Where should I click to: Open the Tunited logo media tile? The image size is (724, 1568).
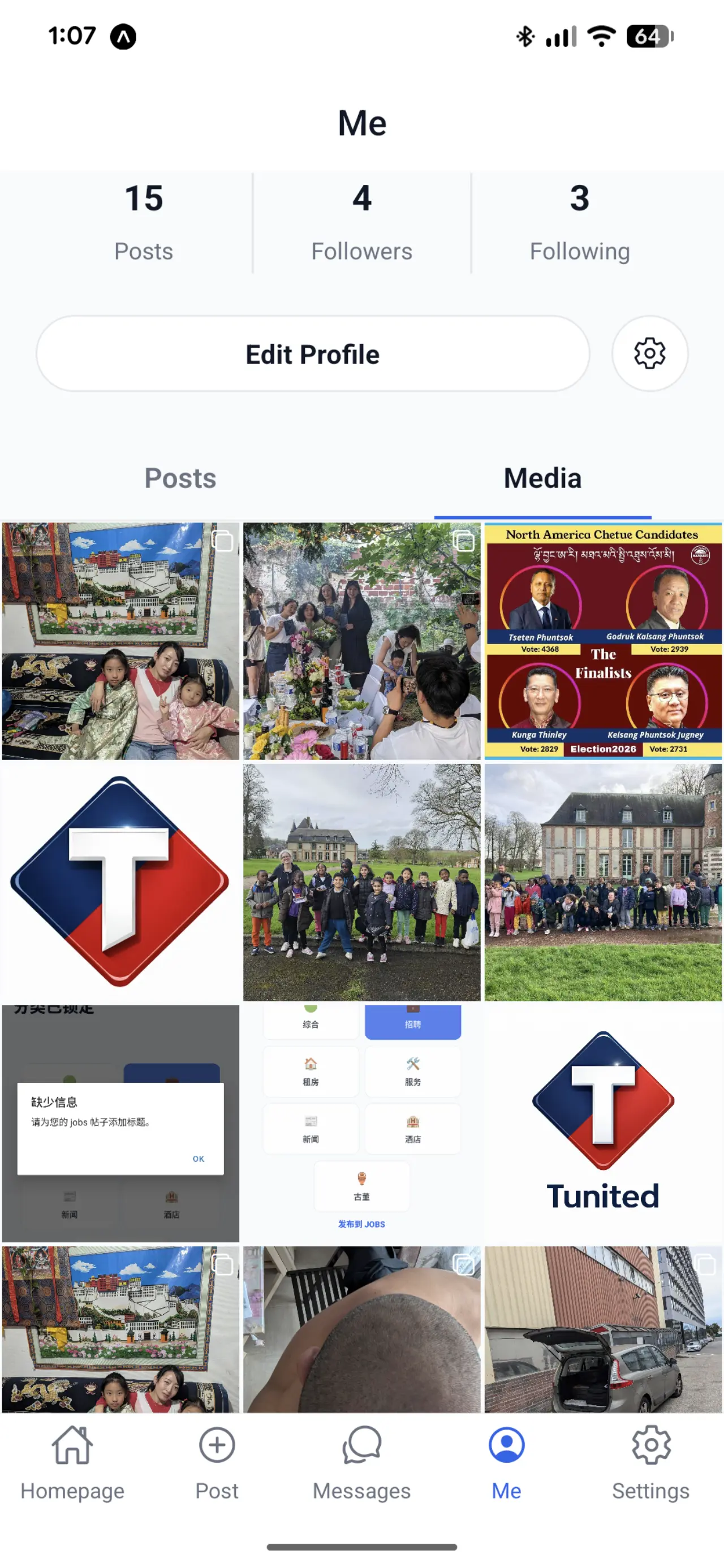(x=603, y=1123)
